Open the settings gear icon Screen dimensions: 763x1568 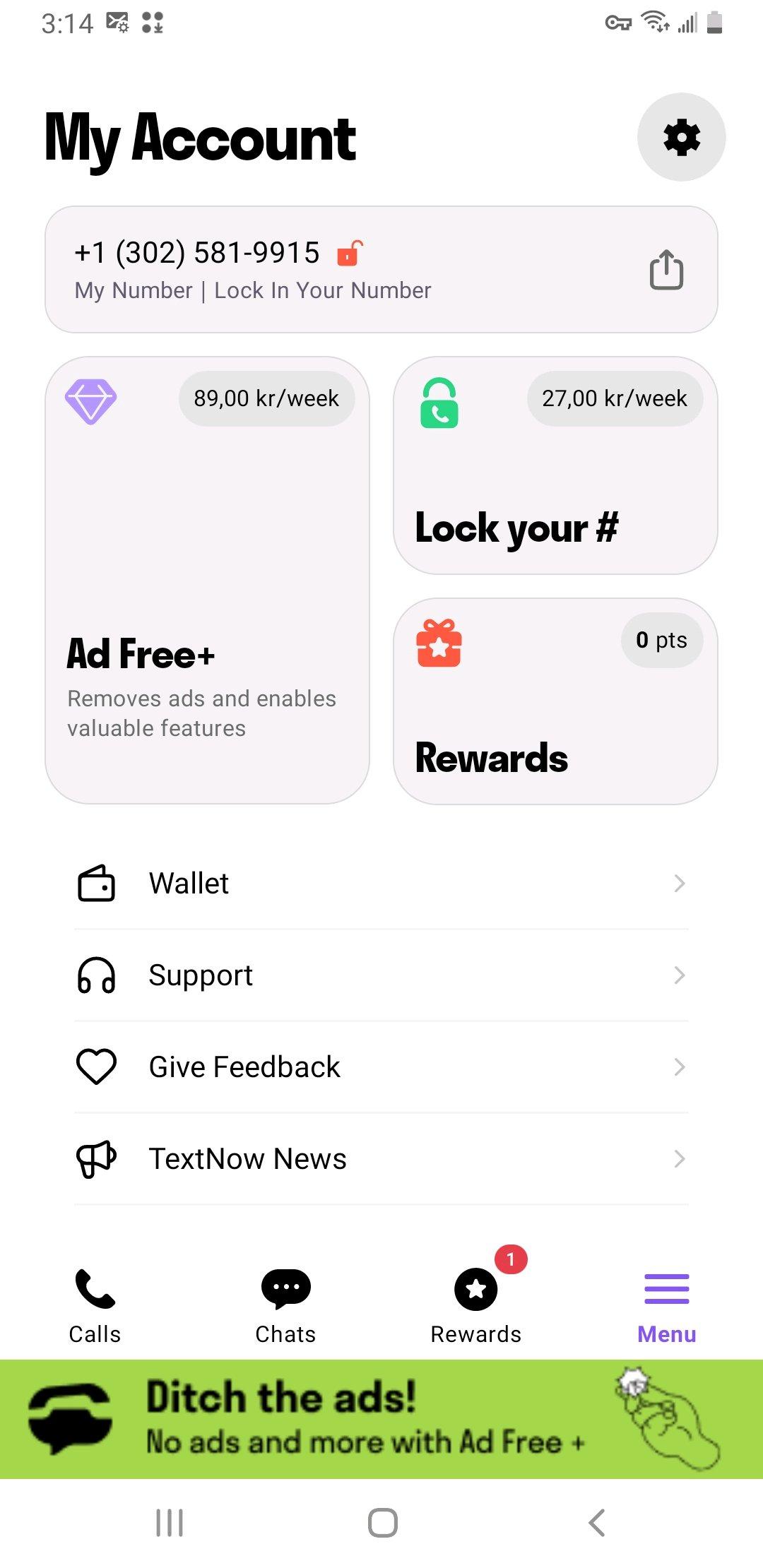tap(681, 137)
